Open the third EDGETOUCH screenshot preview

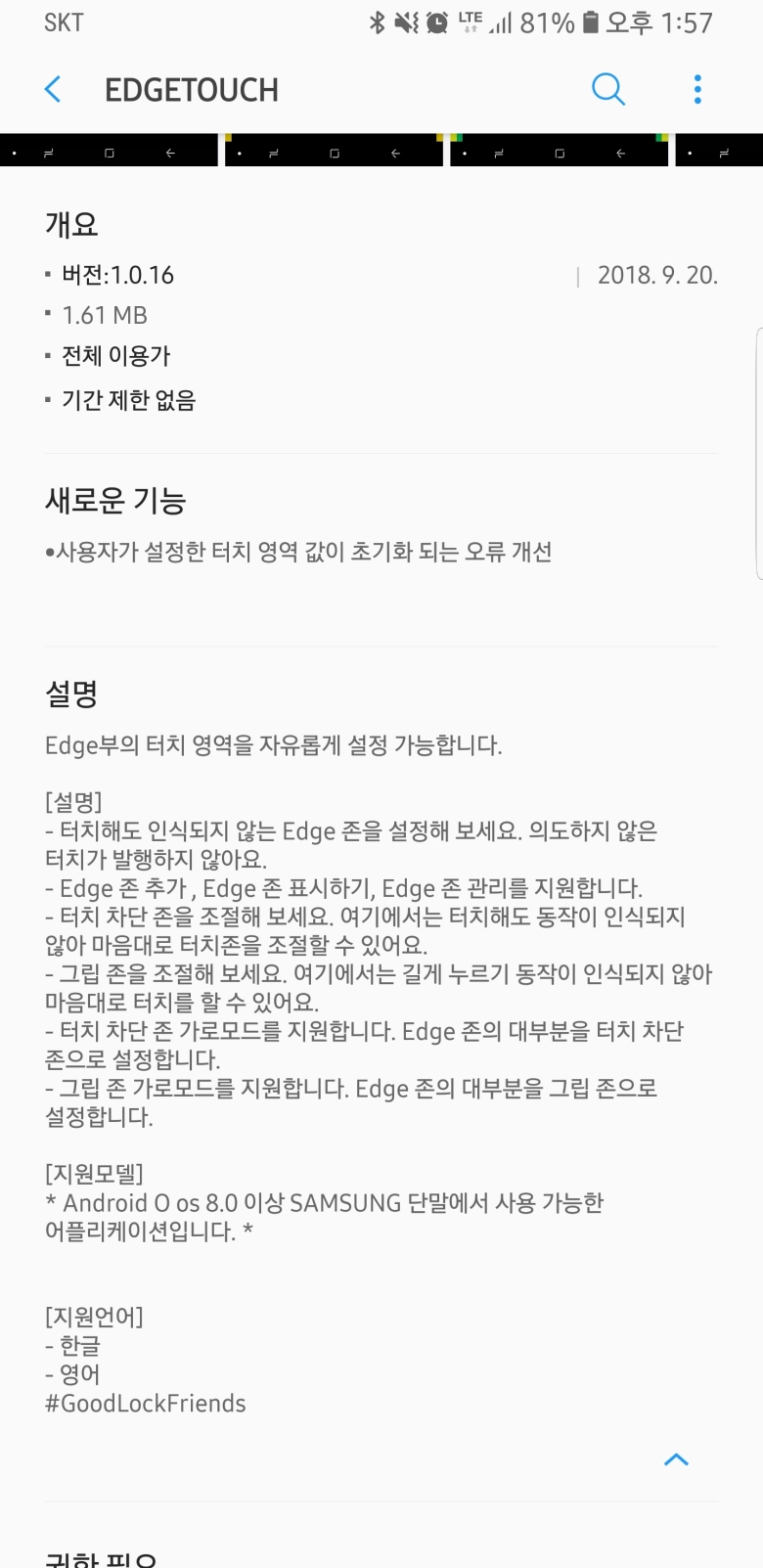pyautogui.click(x=559, y=151)
